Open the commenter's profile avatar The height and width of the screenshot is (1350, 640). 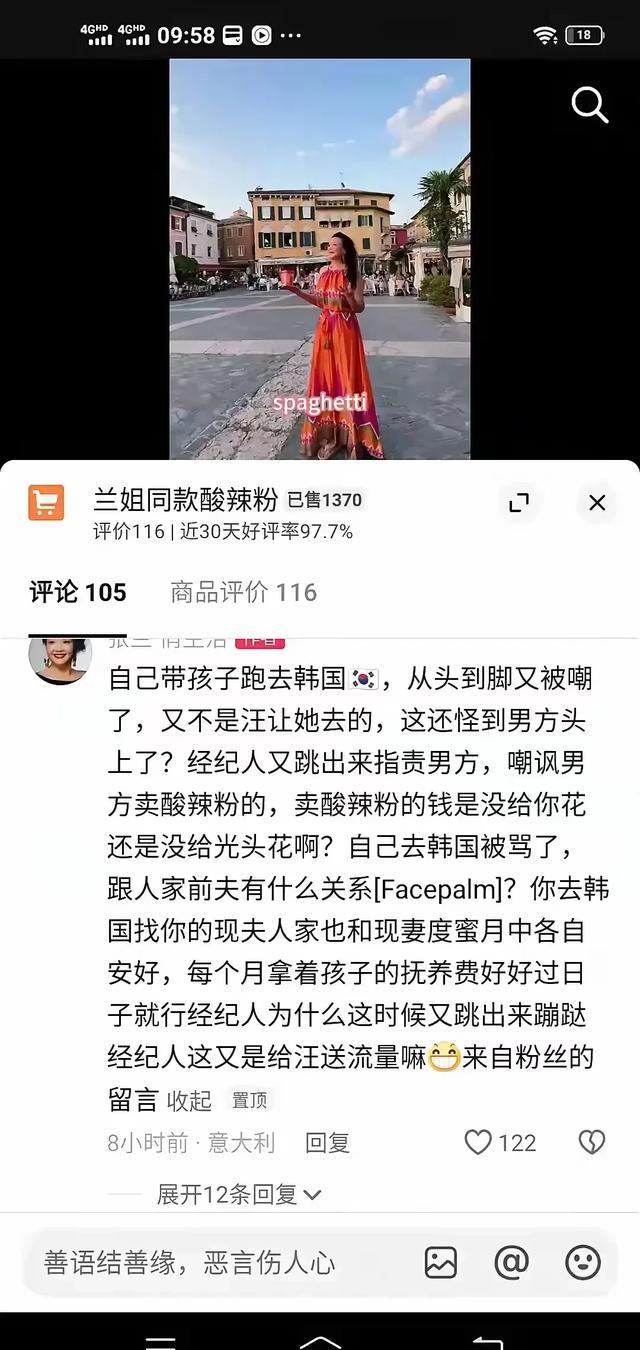point(60,658)
